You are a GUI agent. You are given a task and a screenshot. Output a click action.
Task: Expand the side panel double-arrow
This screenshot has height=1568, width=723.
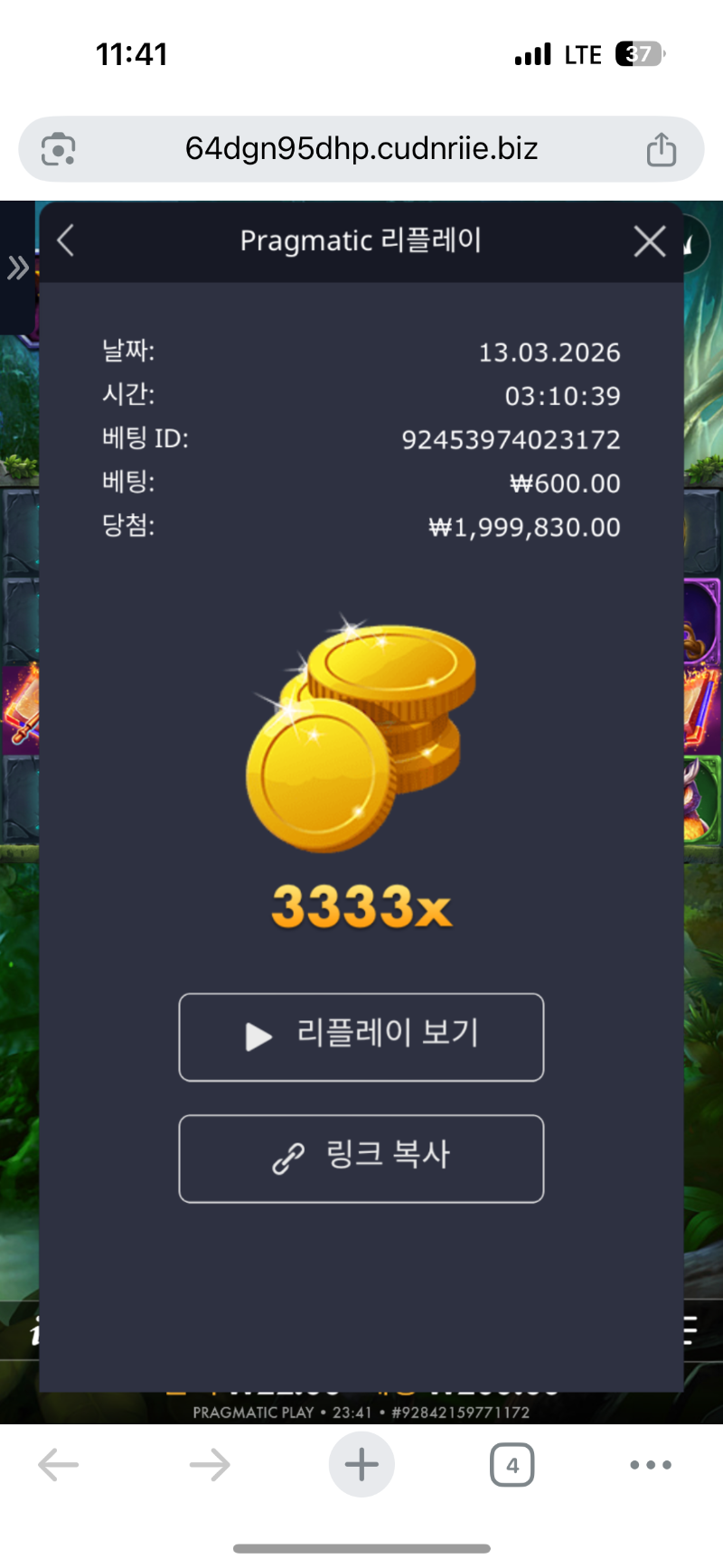(17, 268)
